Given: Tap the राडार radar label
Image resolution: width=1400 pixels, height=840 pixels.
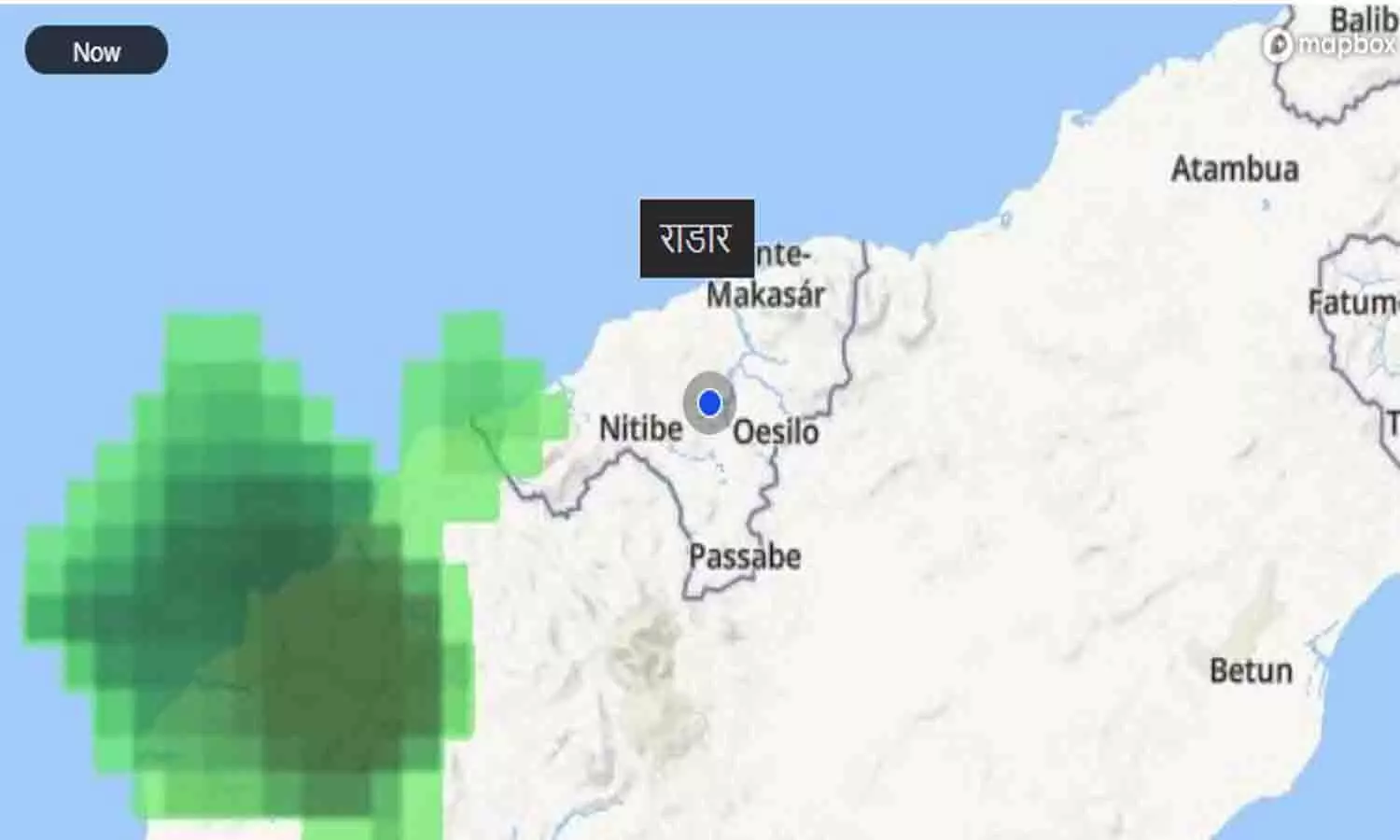Looking at the screenshot, I should [x=696, y=239].
